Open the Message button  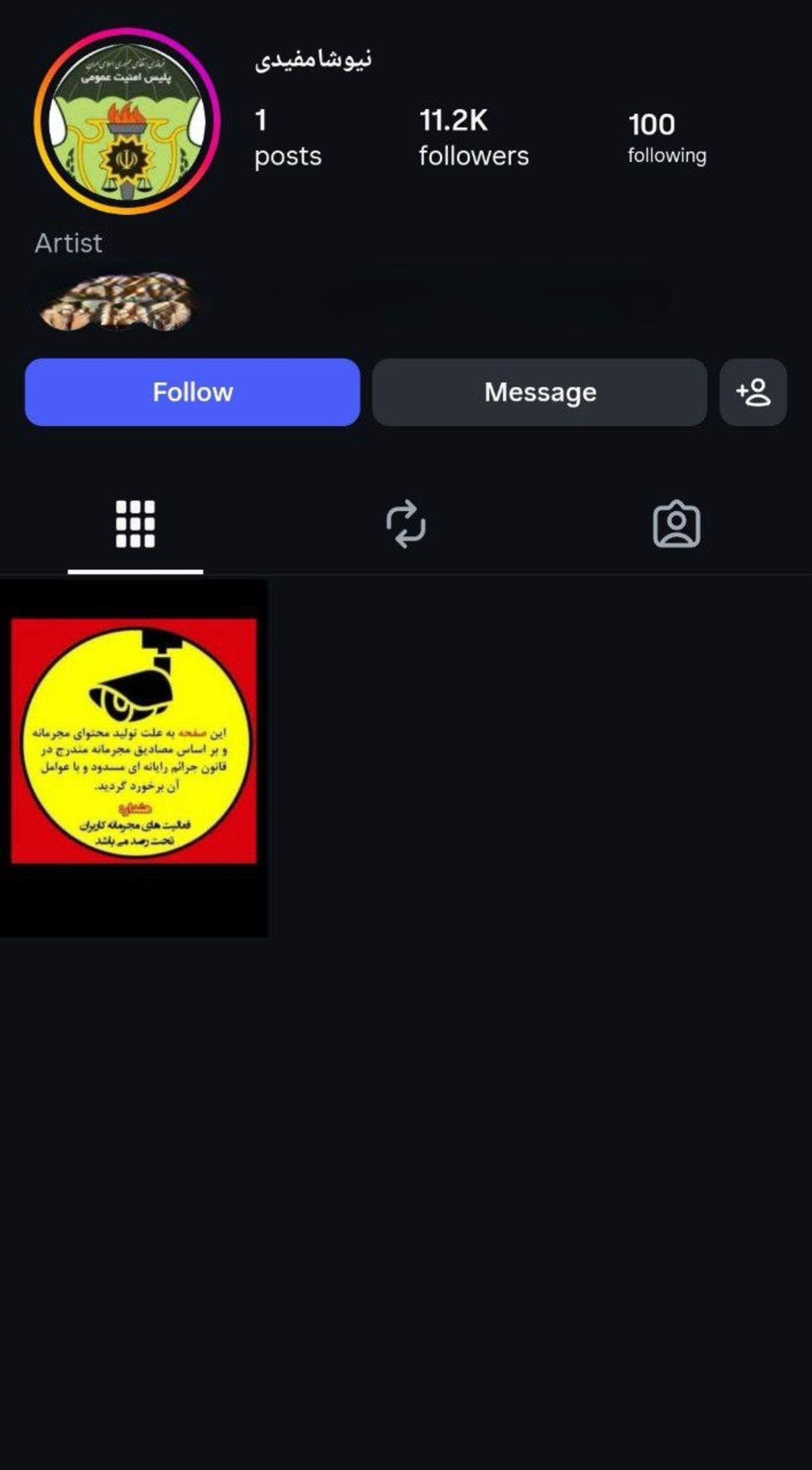pos(540,392)
